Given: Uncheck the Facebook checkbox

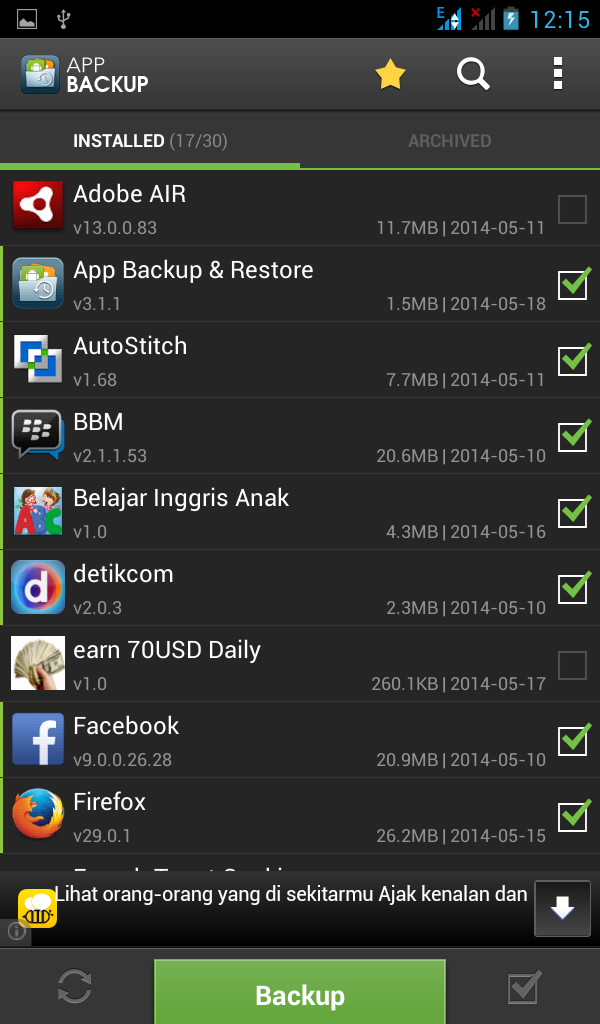Looking at the screenshot, I should [x=572, y=741].
